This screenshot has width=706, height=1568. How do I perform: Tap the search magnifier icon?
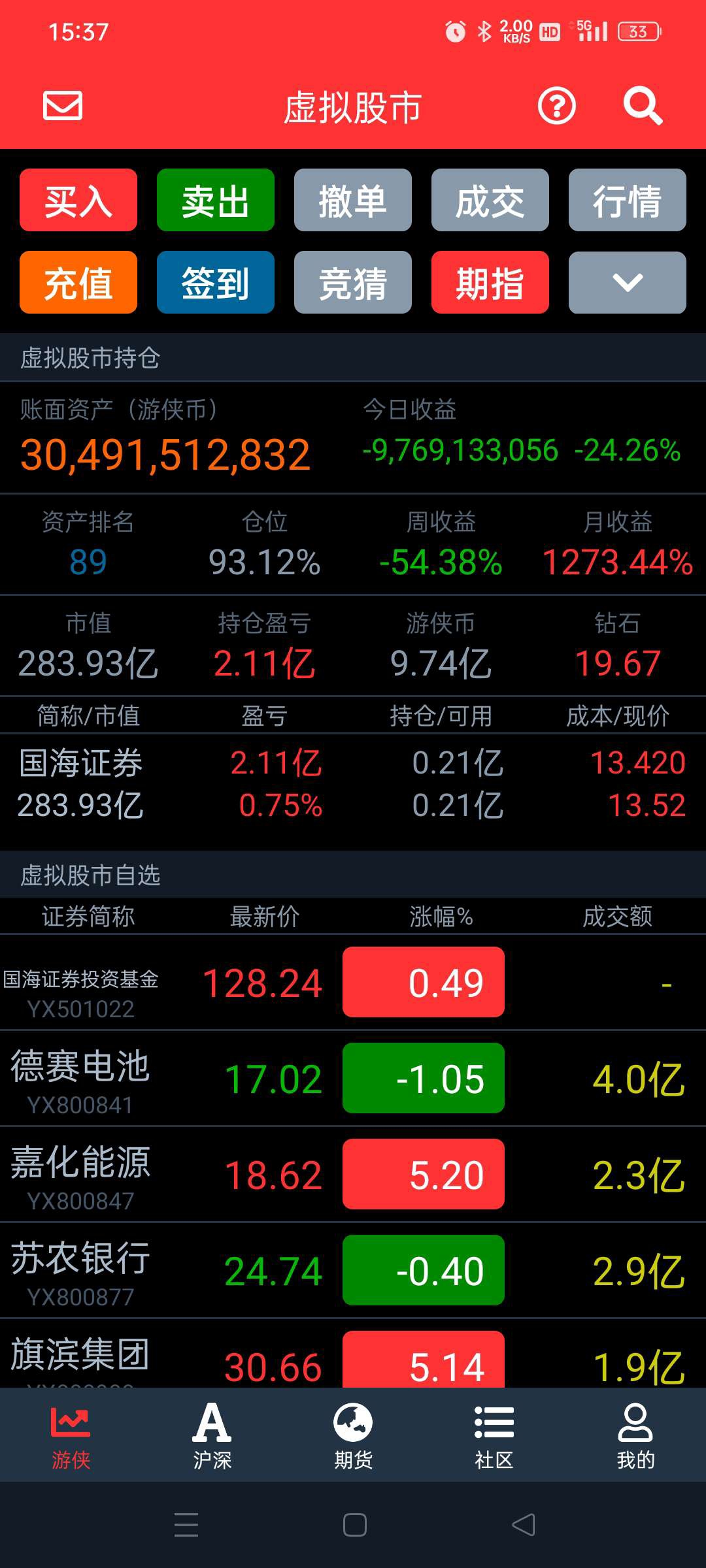click(x=643, y=106)
